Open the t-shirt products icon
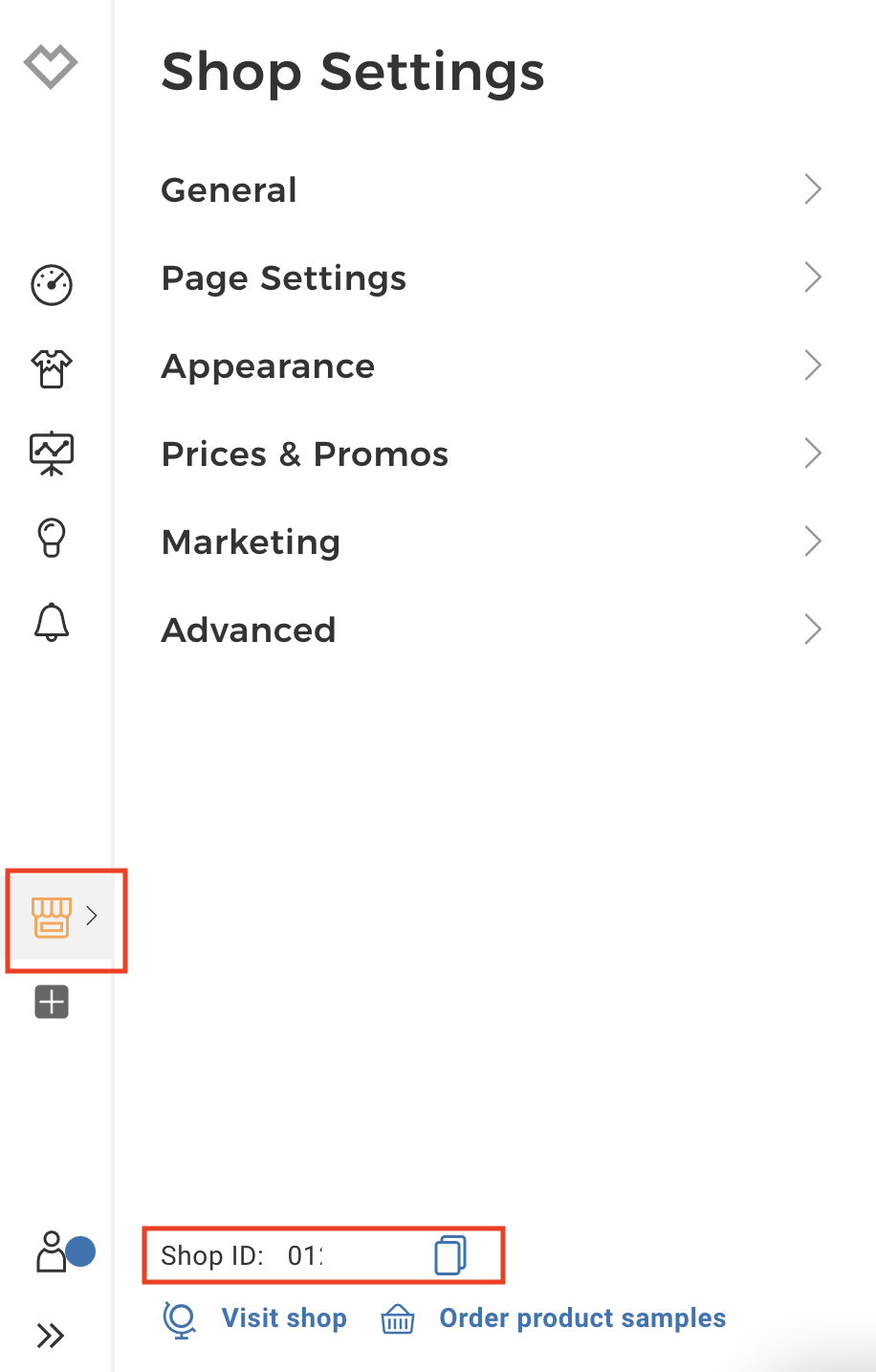This screenshot has height=1372, width=876. coord(52,368)
